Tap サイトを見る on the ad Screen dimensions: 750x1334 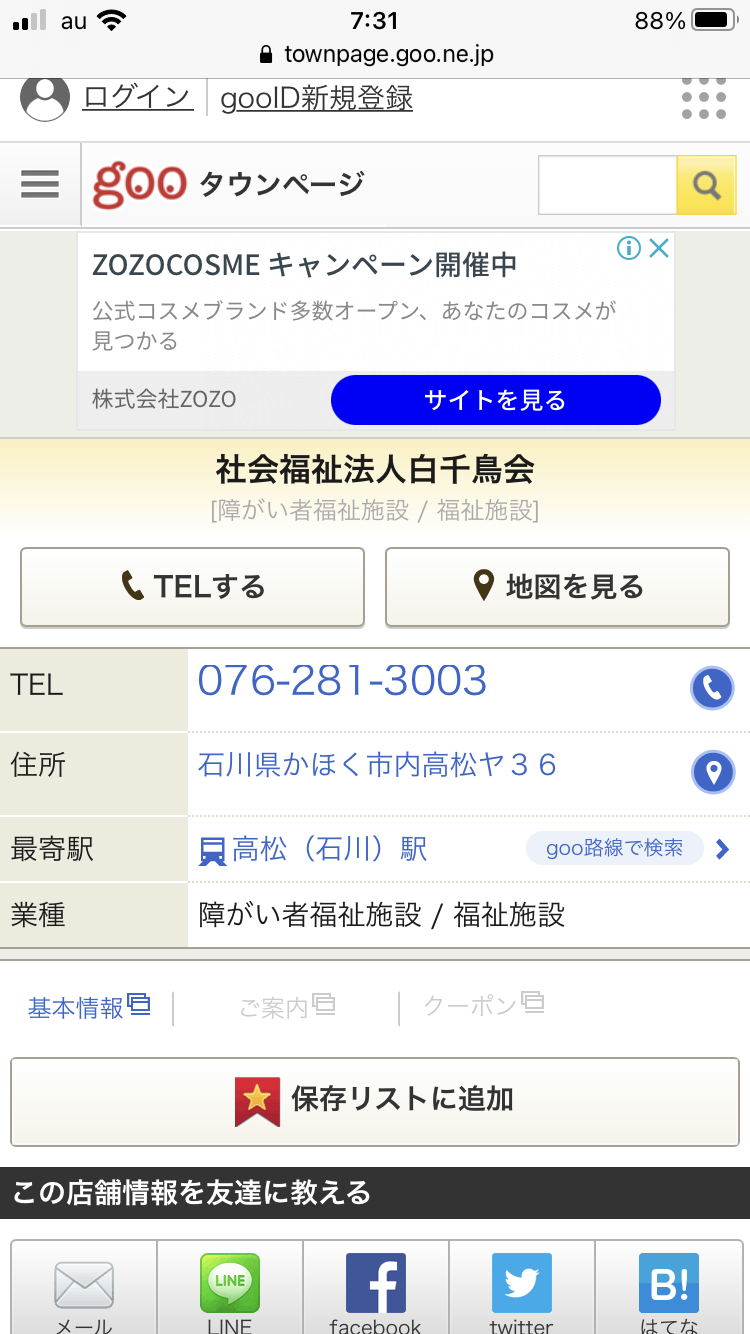[495, 400]
